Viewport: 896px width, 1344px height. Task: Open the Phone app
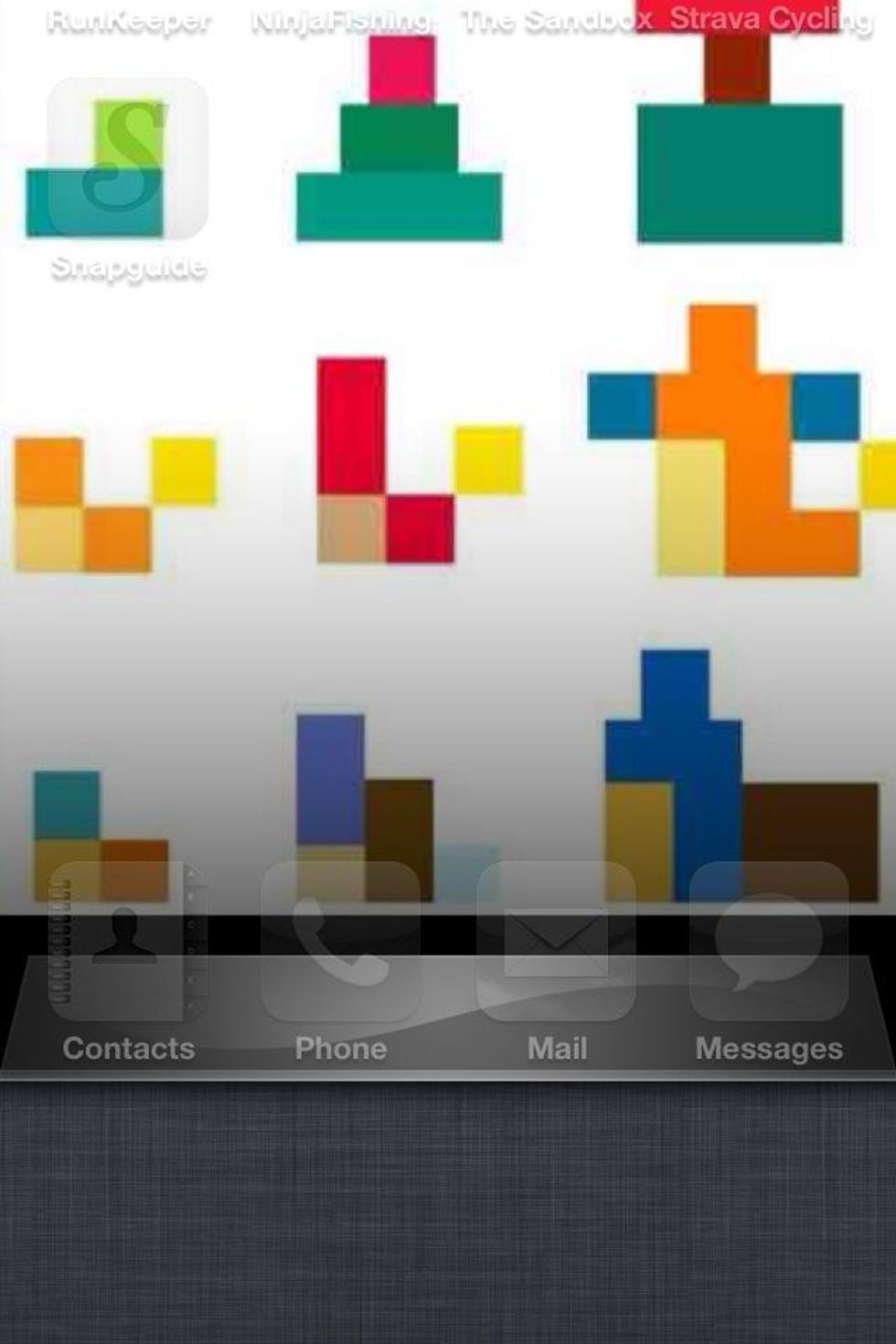[x=340, y=942]
